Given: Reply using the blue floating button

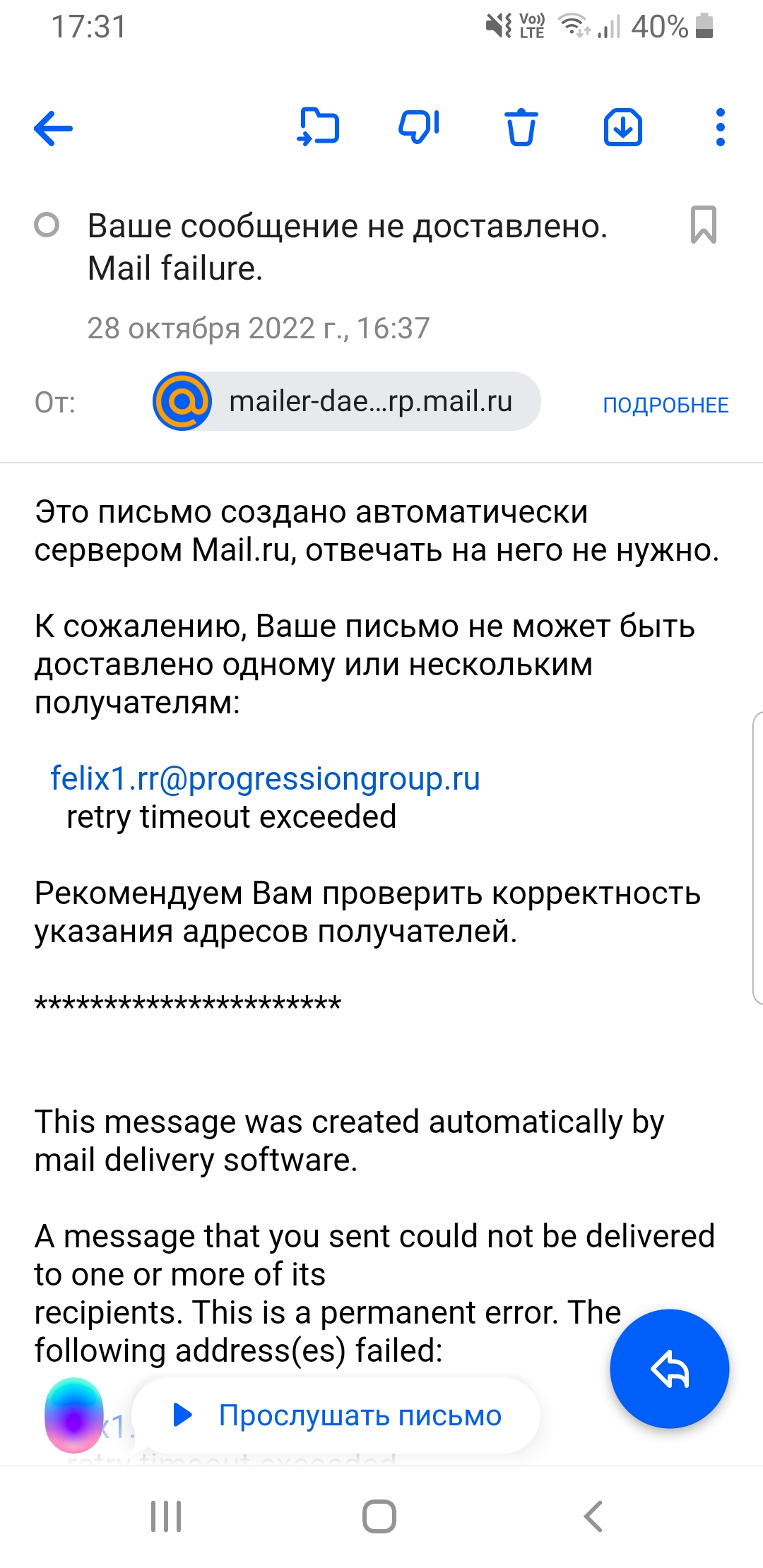Looking at the screenshot, I should pyautogui.click(x=670, y=1369).
